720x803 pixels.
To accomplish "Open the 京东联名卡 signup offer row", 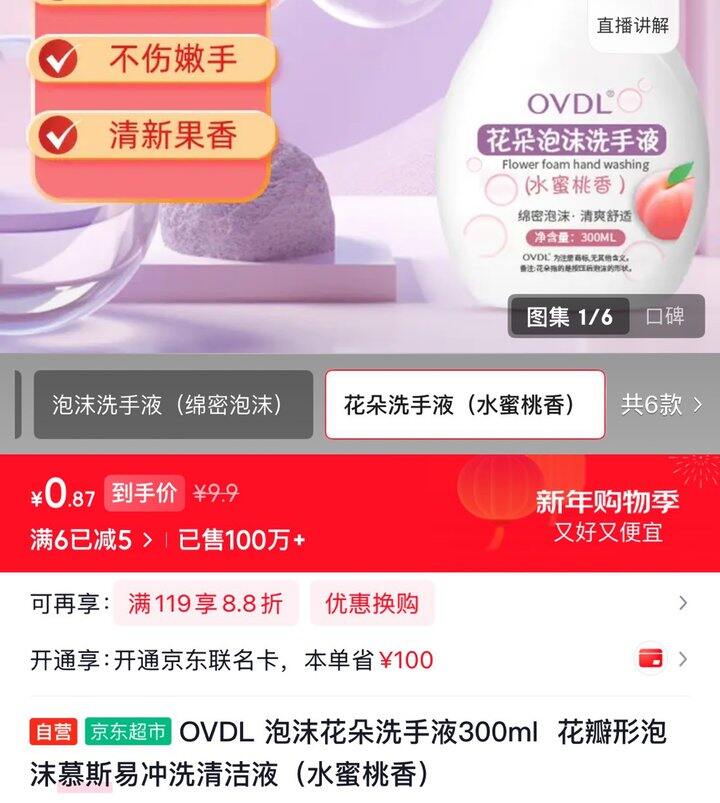I will point(360,660).
